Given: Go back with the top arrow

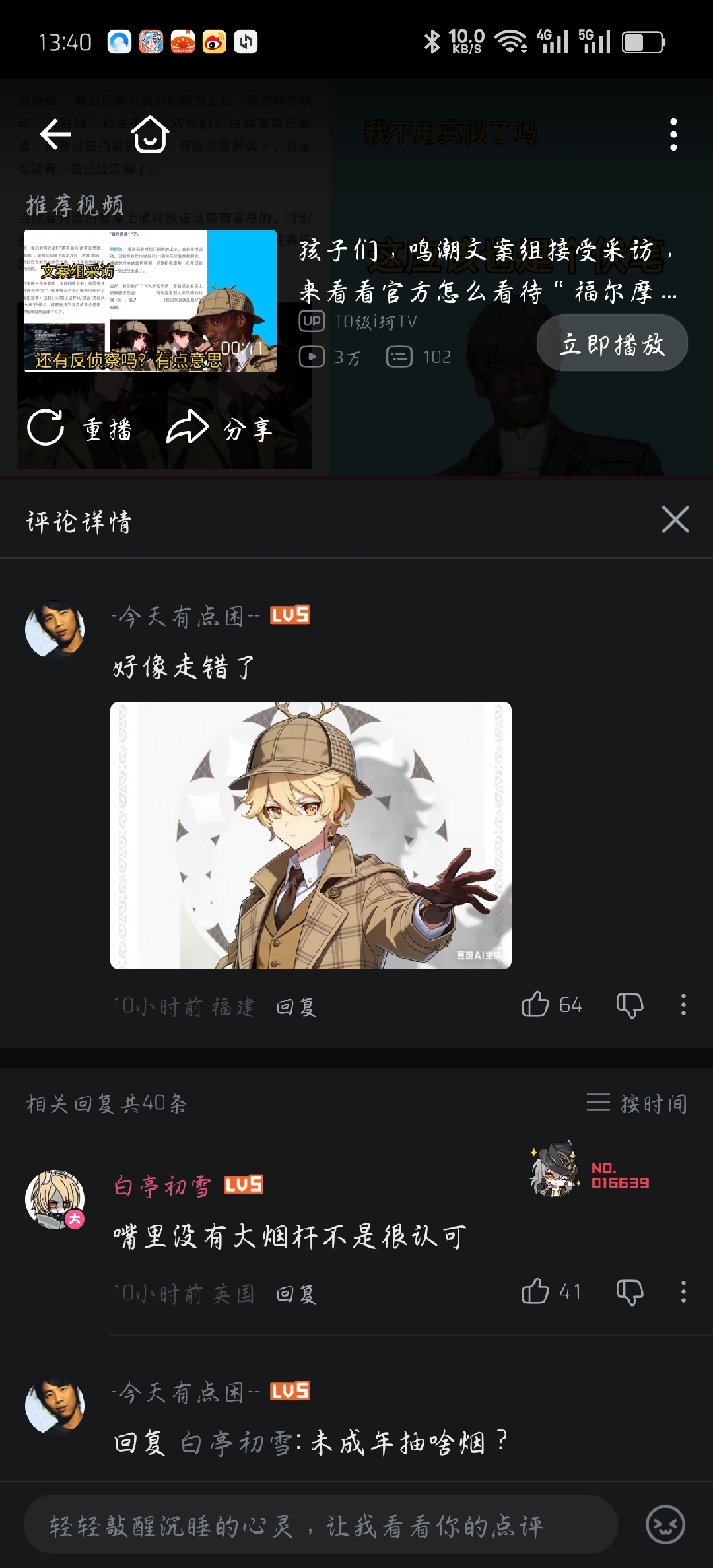Looking at the screenshot, I should click(55, 134).
